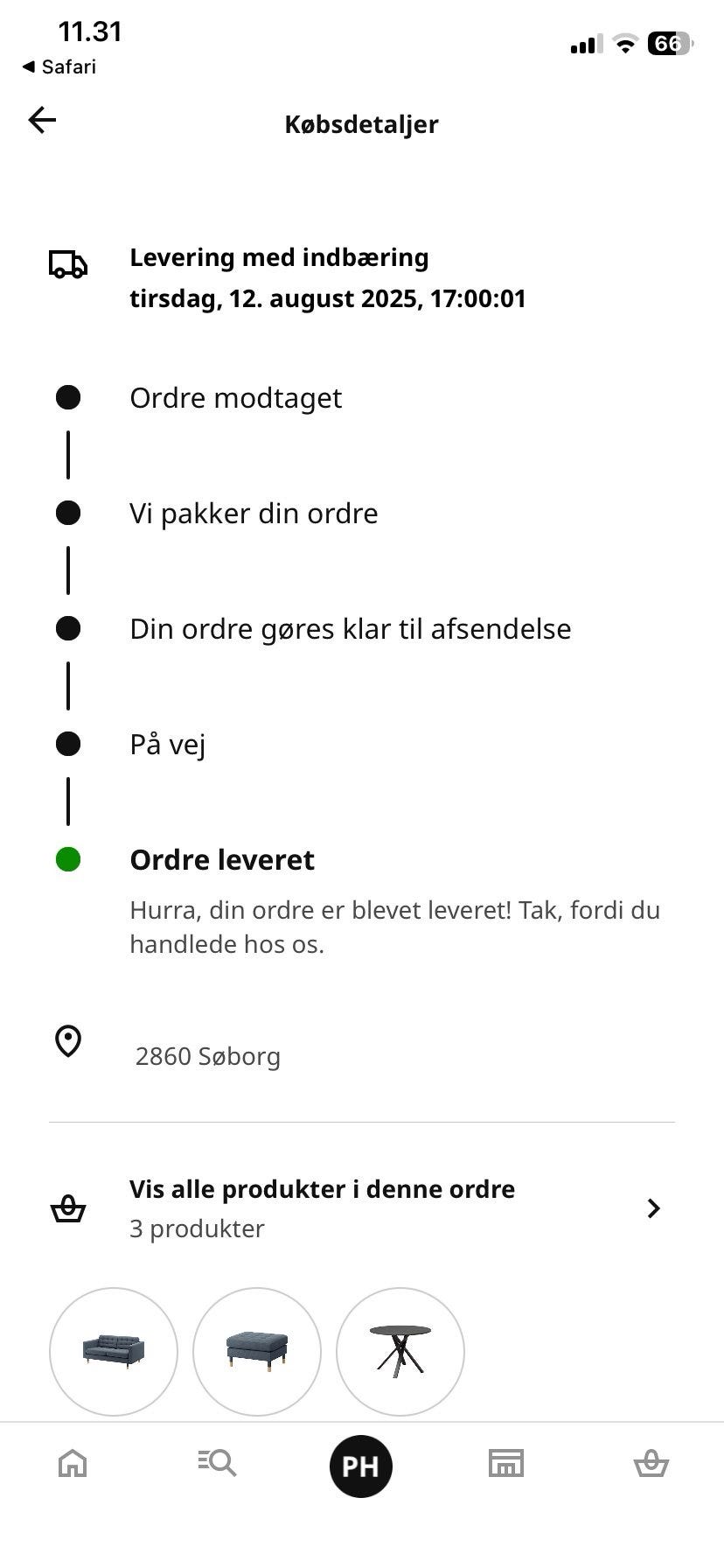
Task: Select the 'Ordre modtaget' status dot
Action: [67, 396]
